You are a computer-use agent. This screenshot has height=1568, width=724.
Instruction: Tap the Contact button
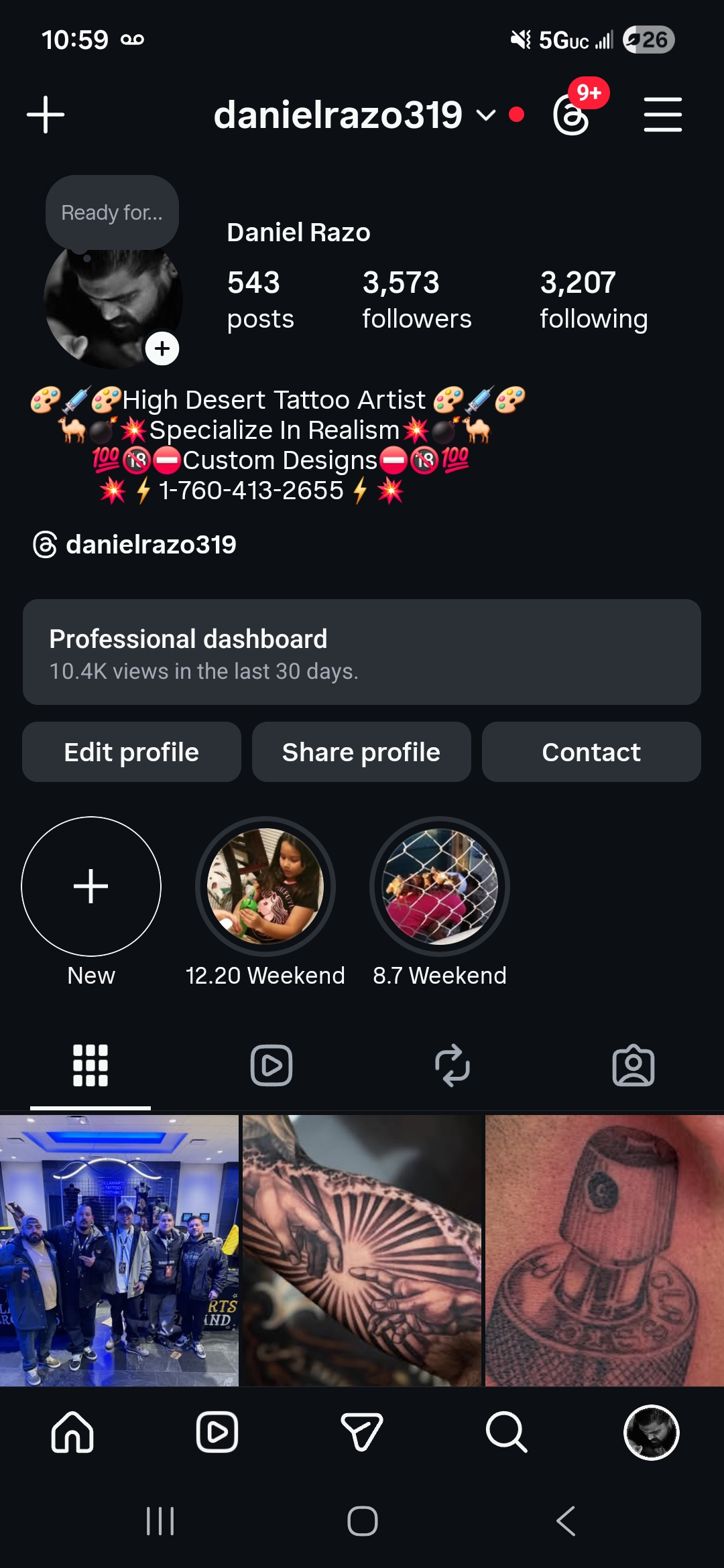(591, 752)
